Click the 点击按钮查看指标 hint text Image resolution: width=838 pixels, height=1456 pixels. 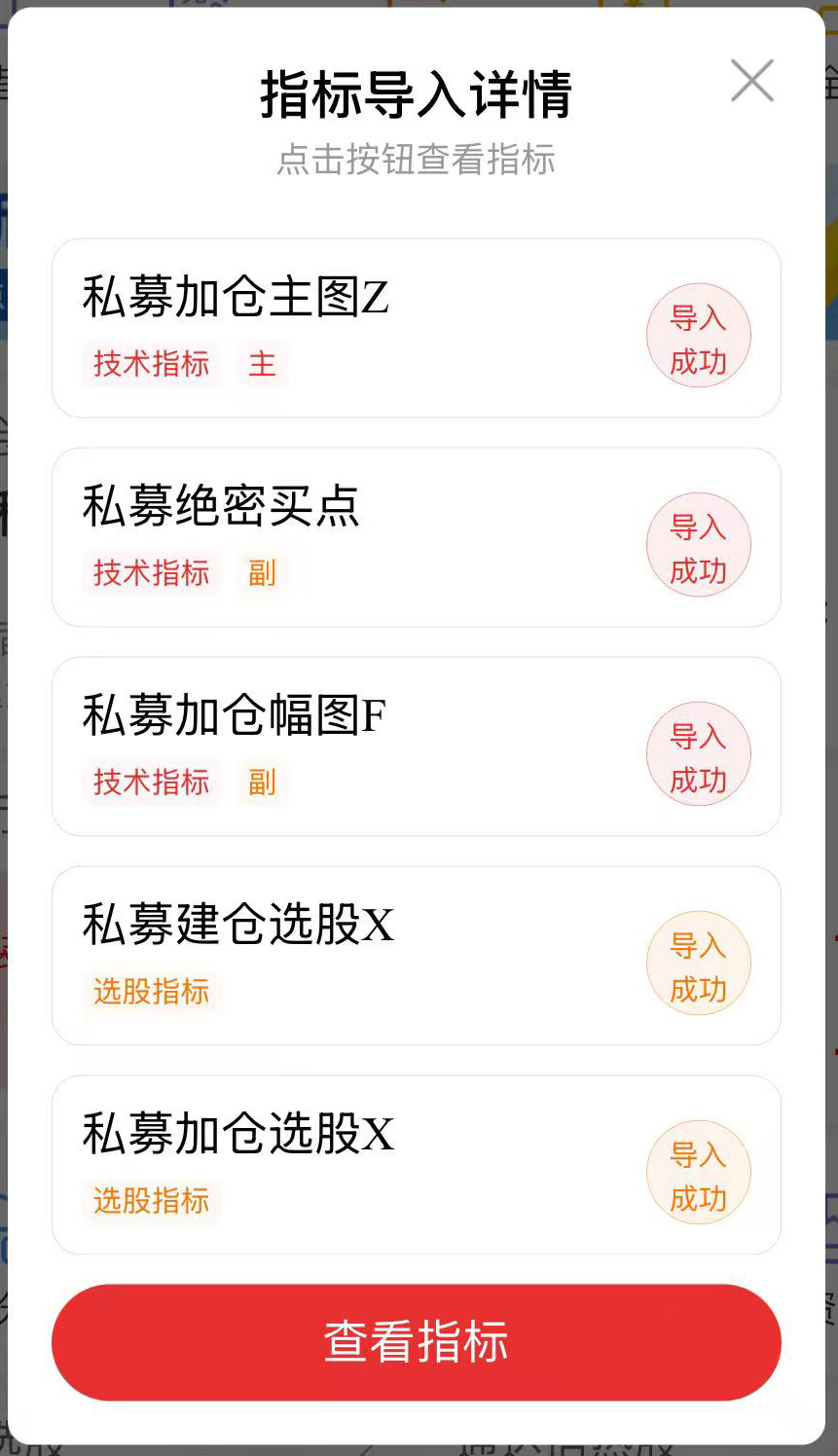pos(417,161)
